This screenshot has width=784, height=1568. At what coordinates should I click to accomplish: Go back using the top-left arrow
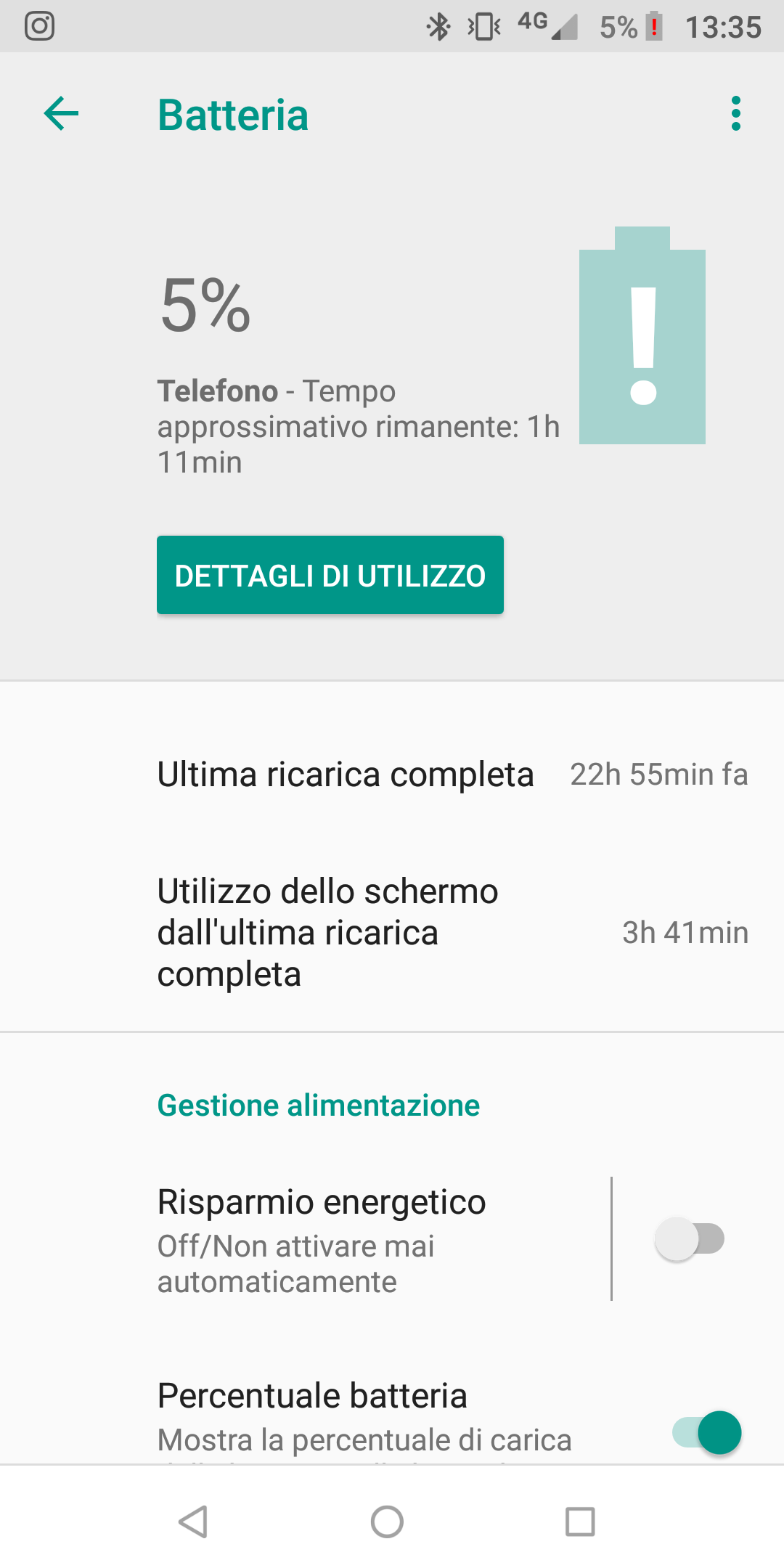[61, 114]
